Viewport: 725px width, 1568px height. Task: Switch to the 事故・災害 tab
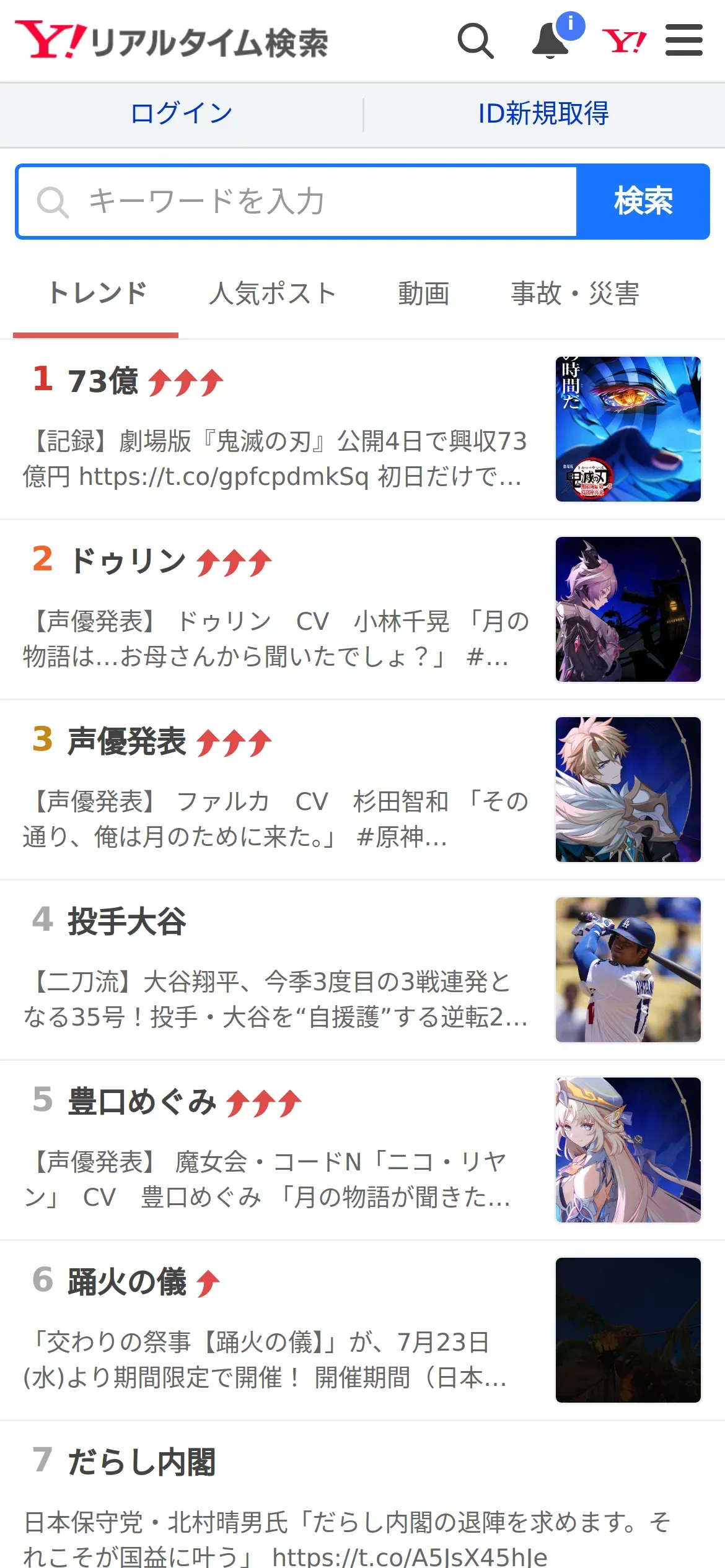[574, 294]
